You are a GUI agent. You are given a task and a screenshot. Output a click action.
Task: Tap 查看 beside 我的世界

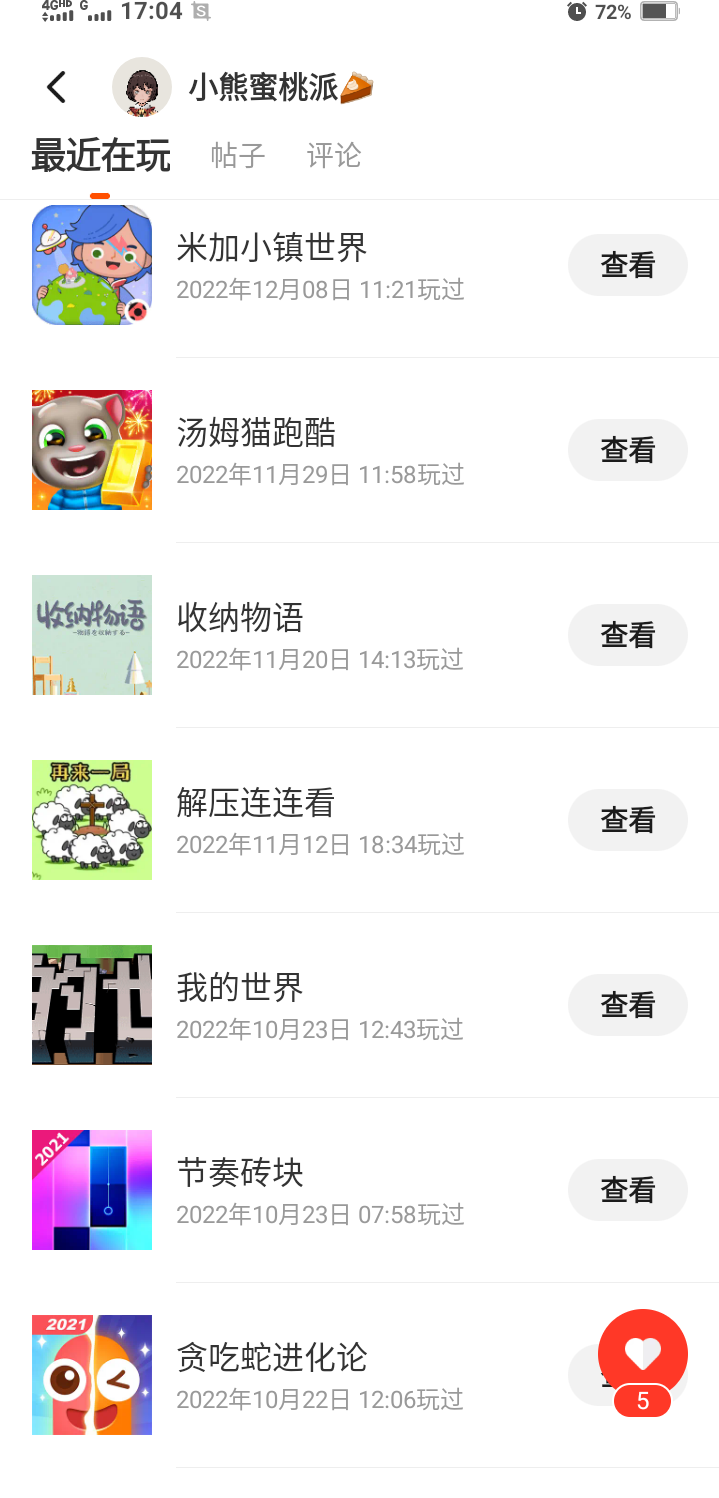point(627,1005)
